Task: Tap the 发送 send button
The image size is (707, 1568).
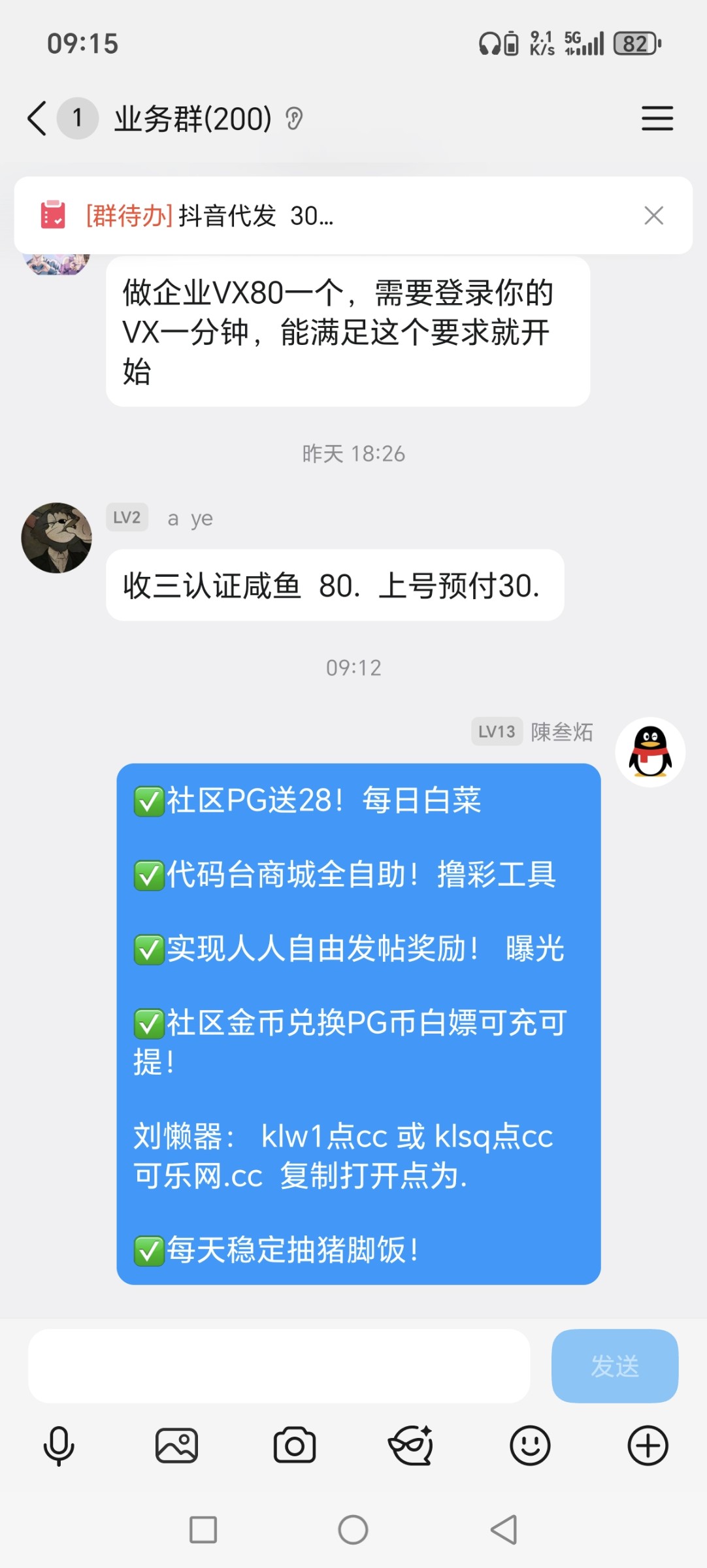Action: [614, 1367]
